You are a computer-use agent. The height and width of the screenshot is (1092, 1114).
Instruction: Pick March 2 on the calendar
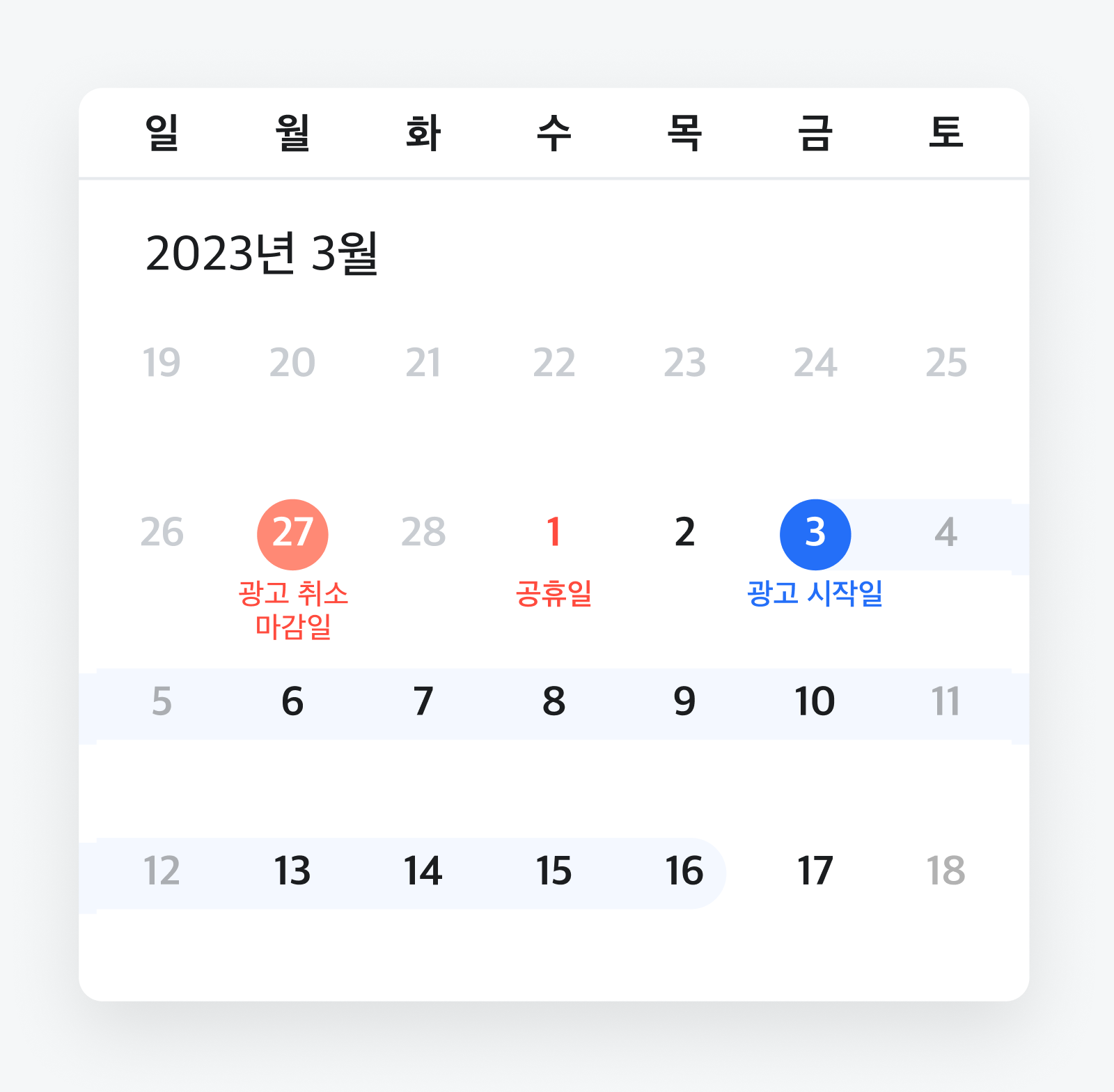coord(684,534)
